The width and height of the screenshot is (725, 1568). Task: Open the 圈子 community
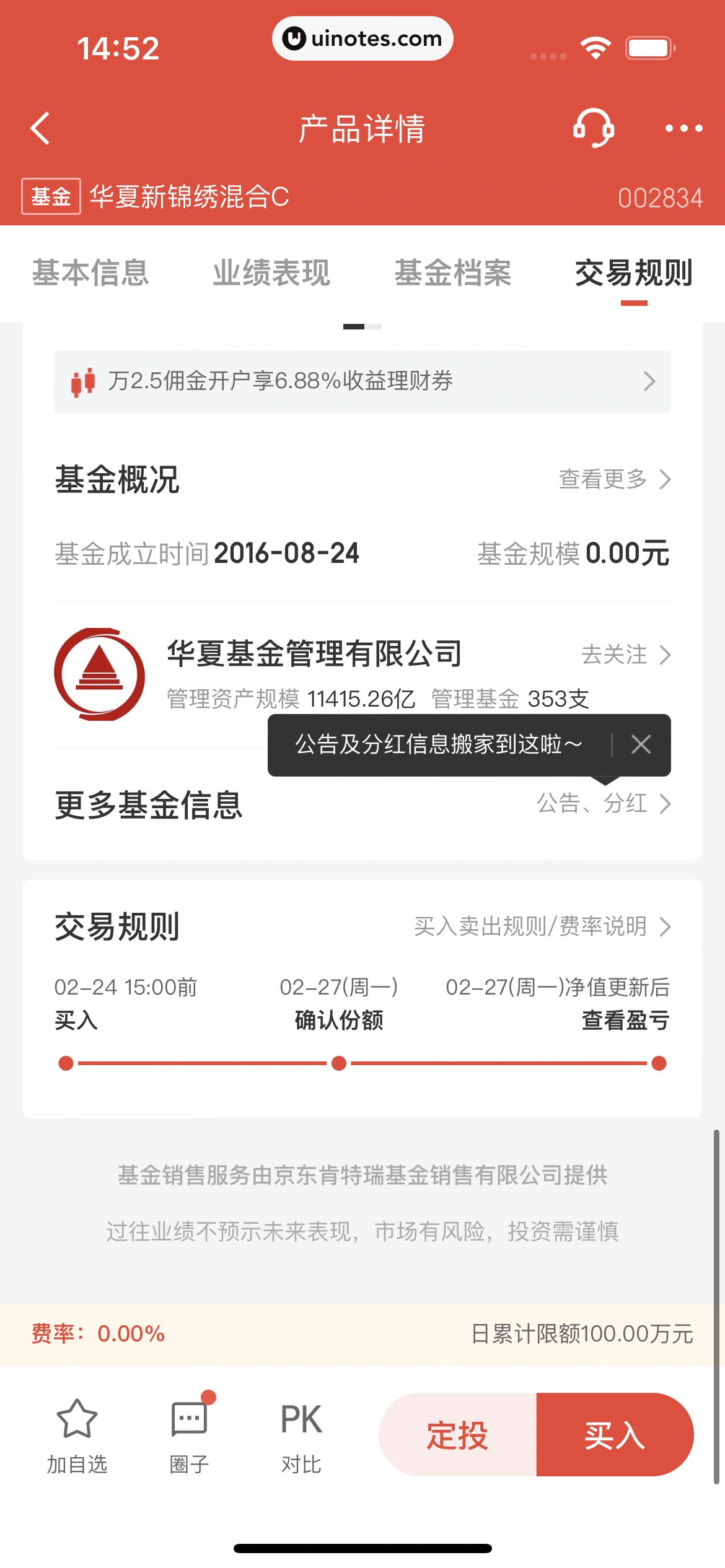point(189,1435)
